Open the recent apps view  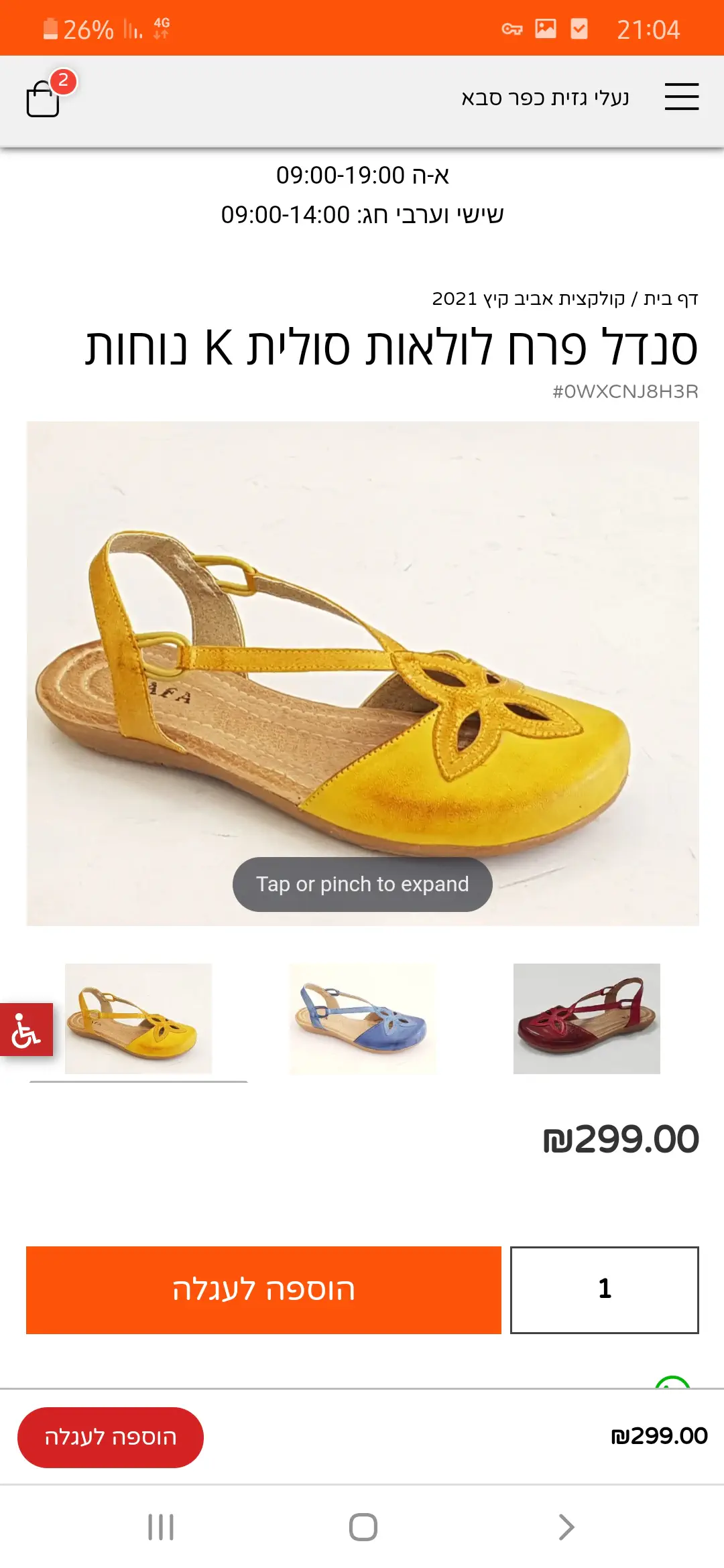(161, 1527)
